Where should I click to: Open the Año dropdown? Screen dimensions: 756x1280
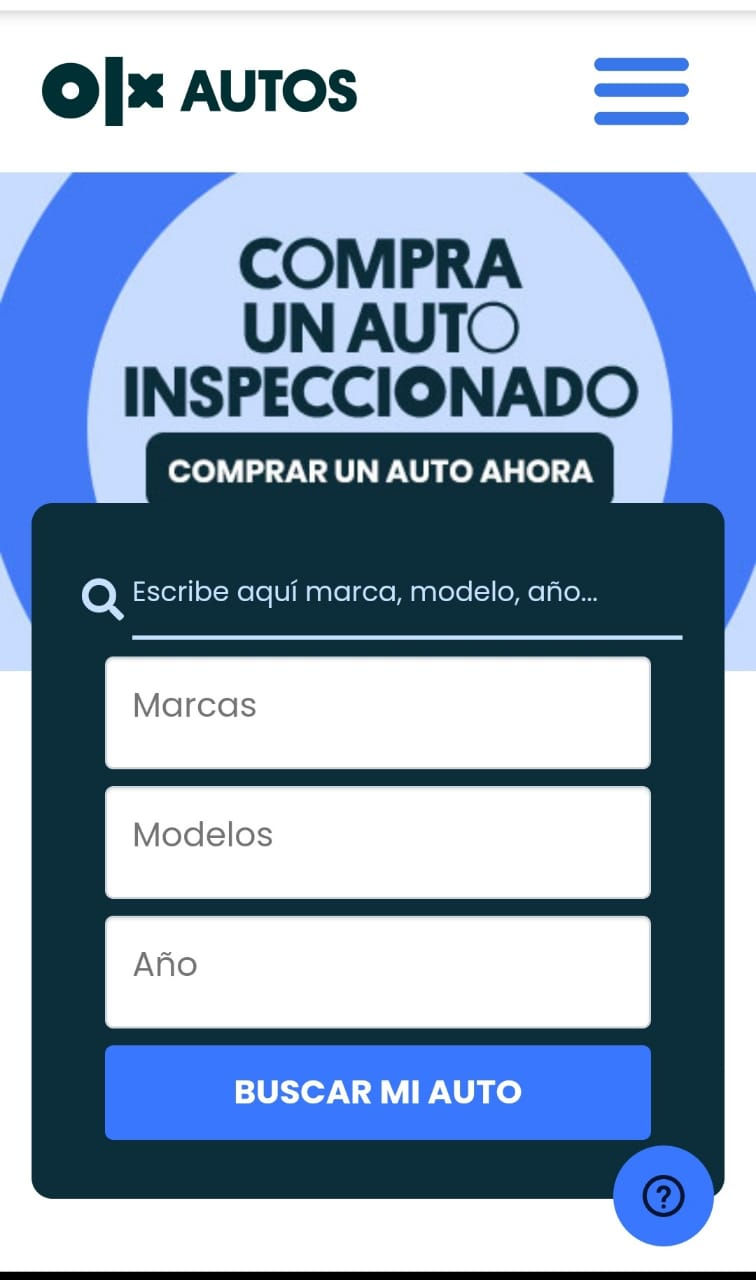378,972
